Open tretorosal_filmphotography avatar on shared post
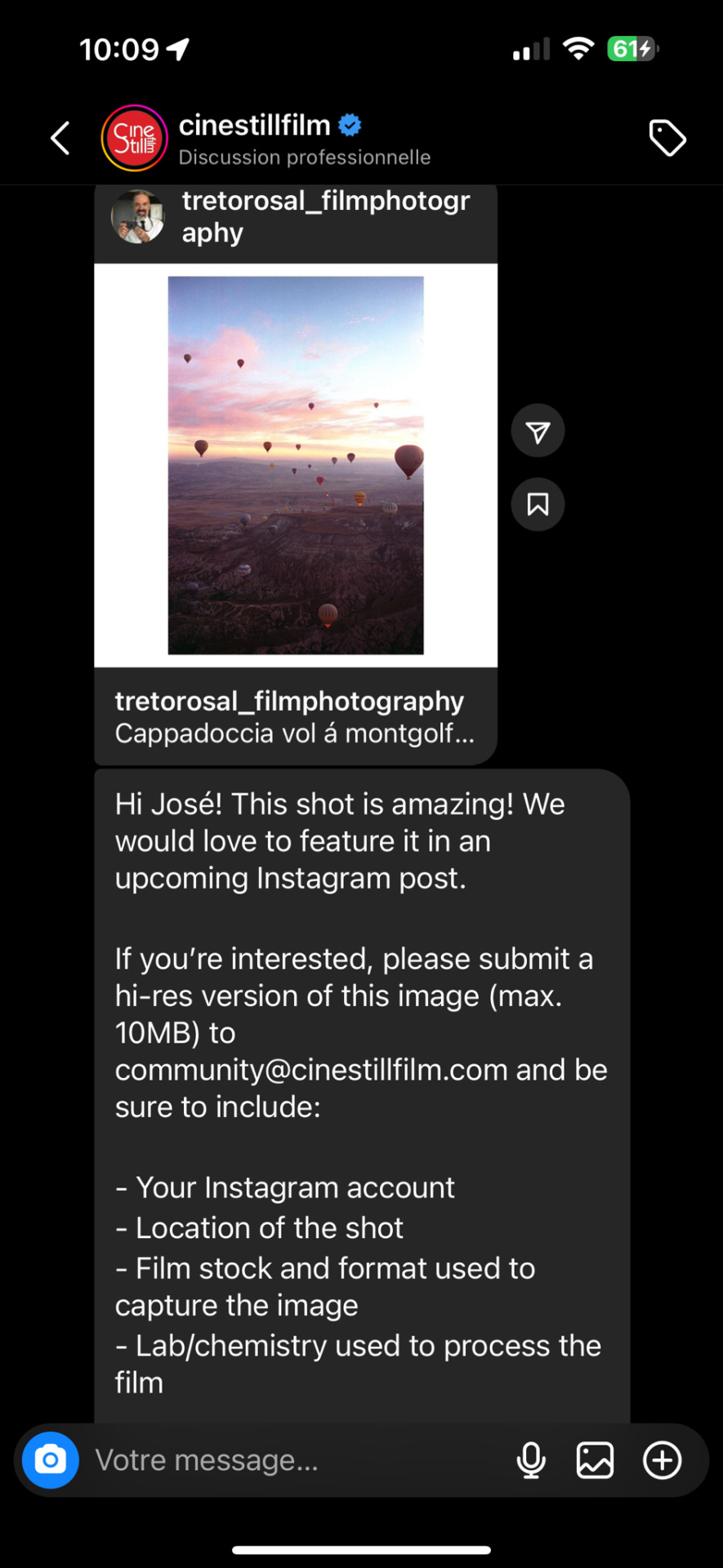The image size is (723, 1568). (x=137, y=217)
